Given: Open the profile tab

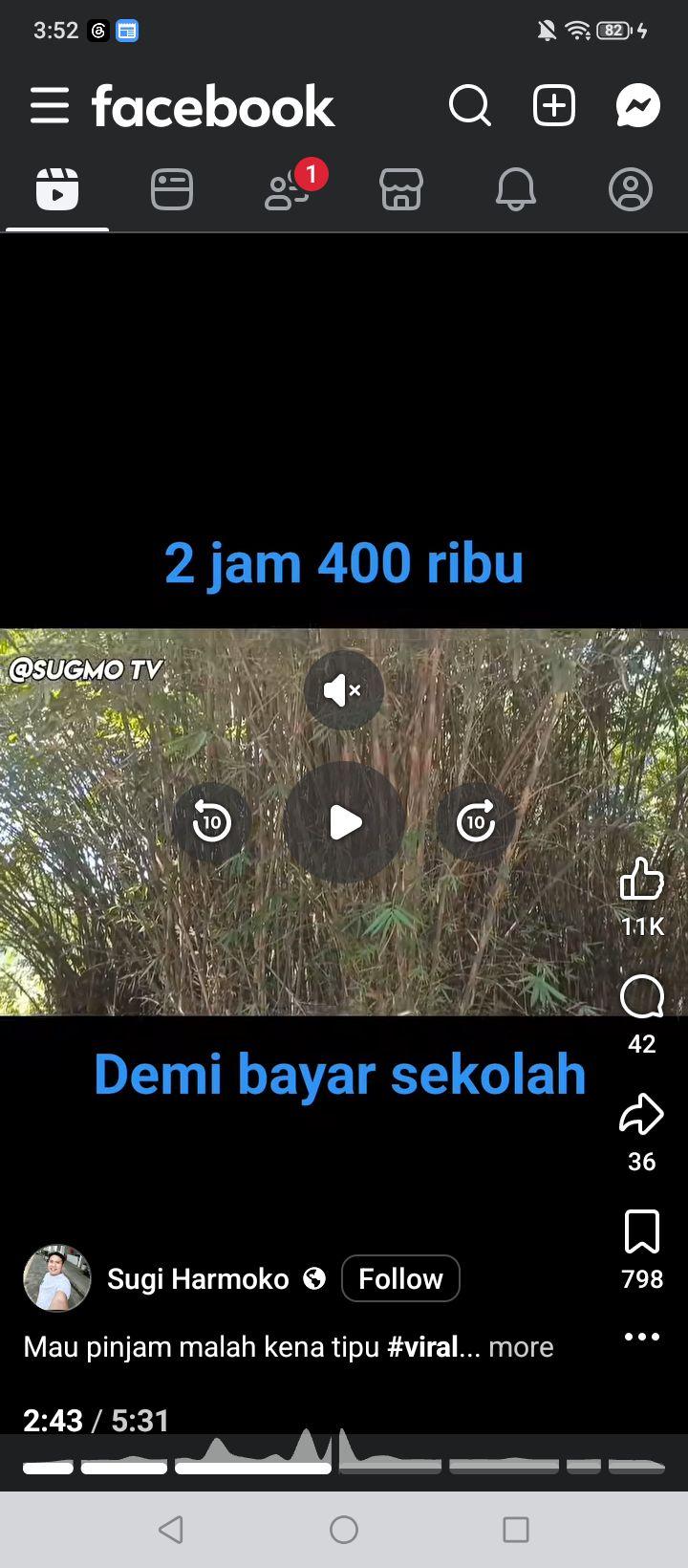Looking at the screenshot, I should (631, 189).
